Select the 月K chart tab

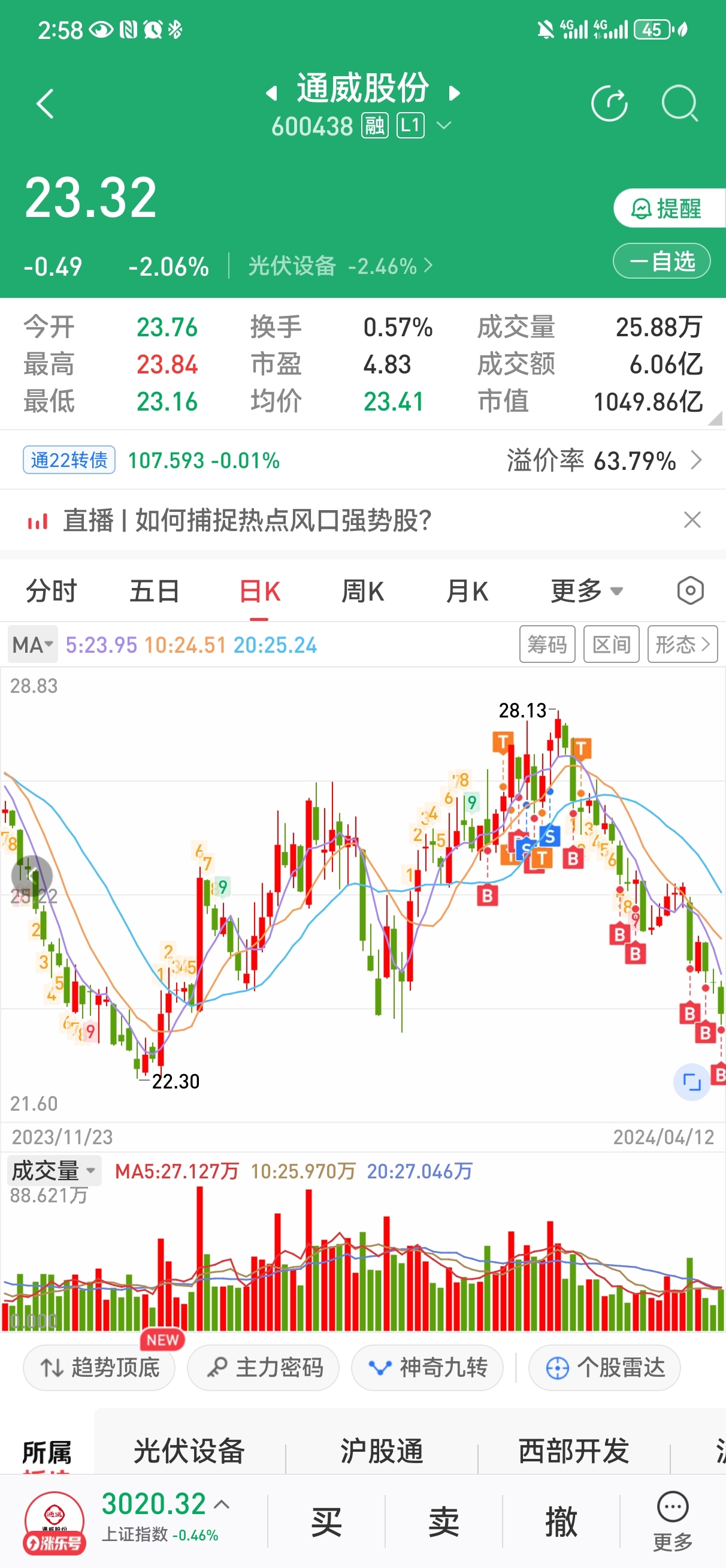467,591
